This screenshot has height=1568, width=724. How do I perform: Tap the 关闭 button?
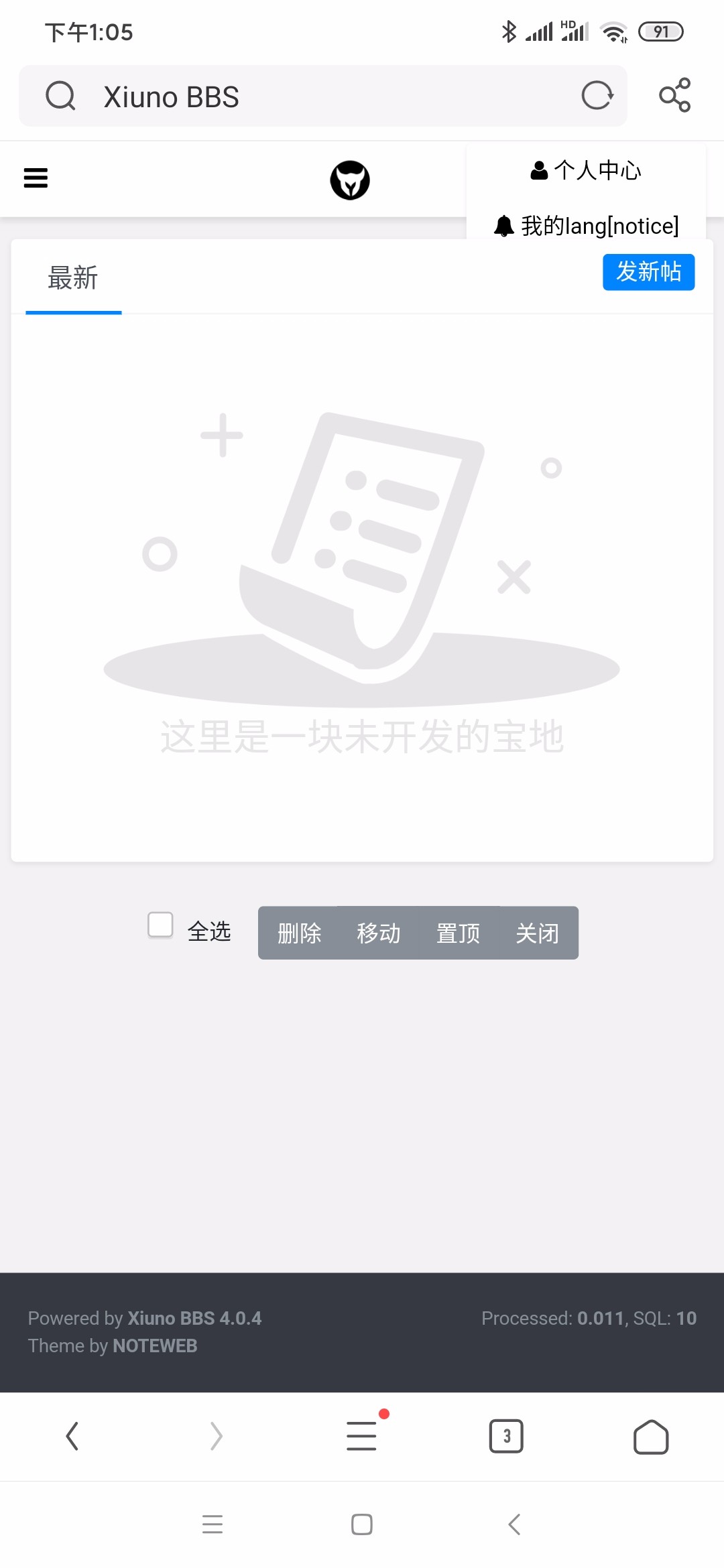pyautogui.click(x=538, y=933)
